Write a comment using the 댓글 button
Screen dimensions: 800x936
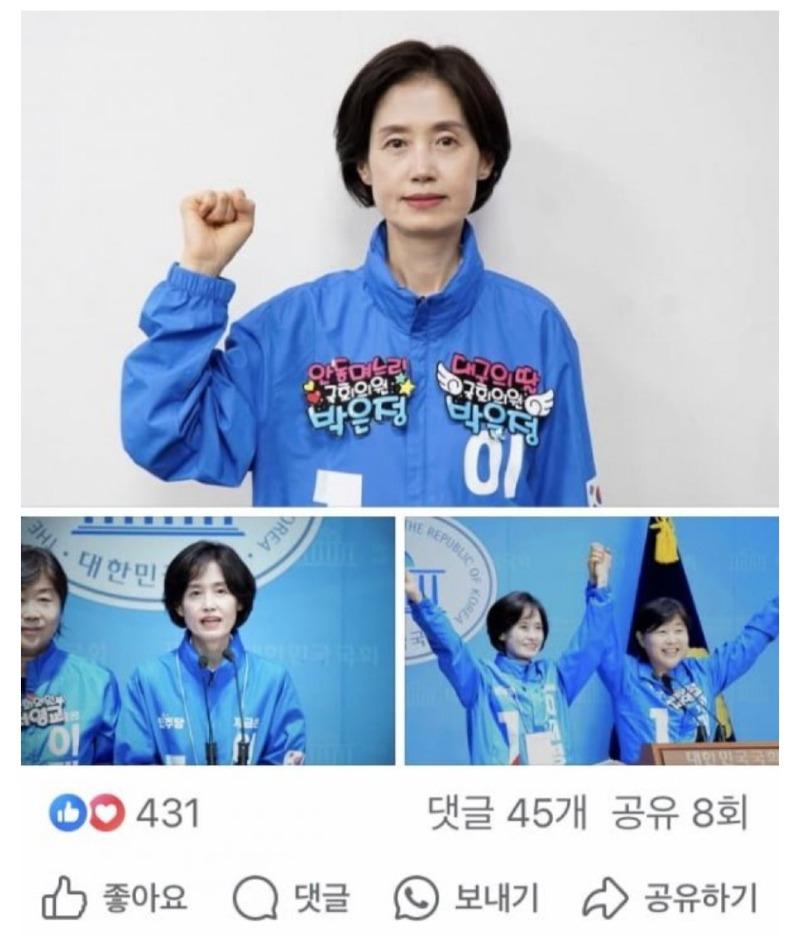point(291,898)
